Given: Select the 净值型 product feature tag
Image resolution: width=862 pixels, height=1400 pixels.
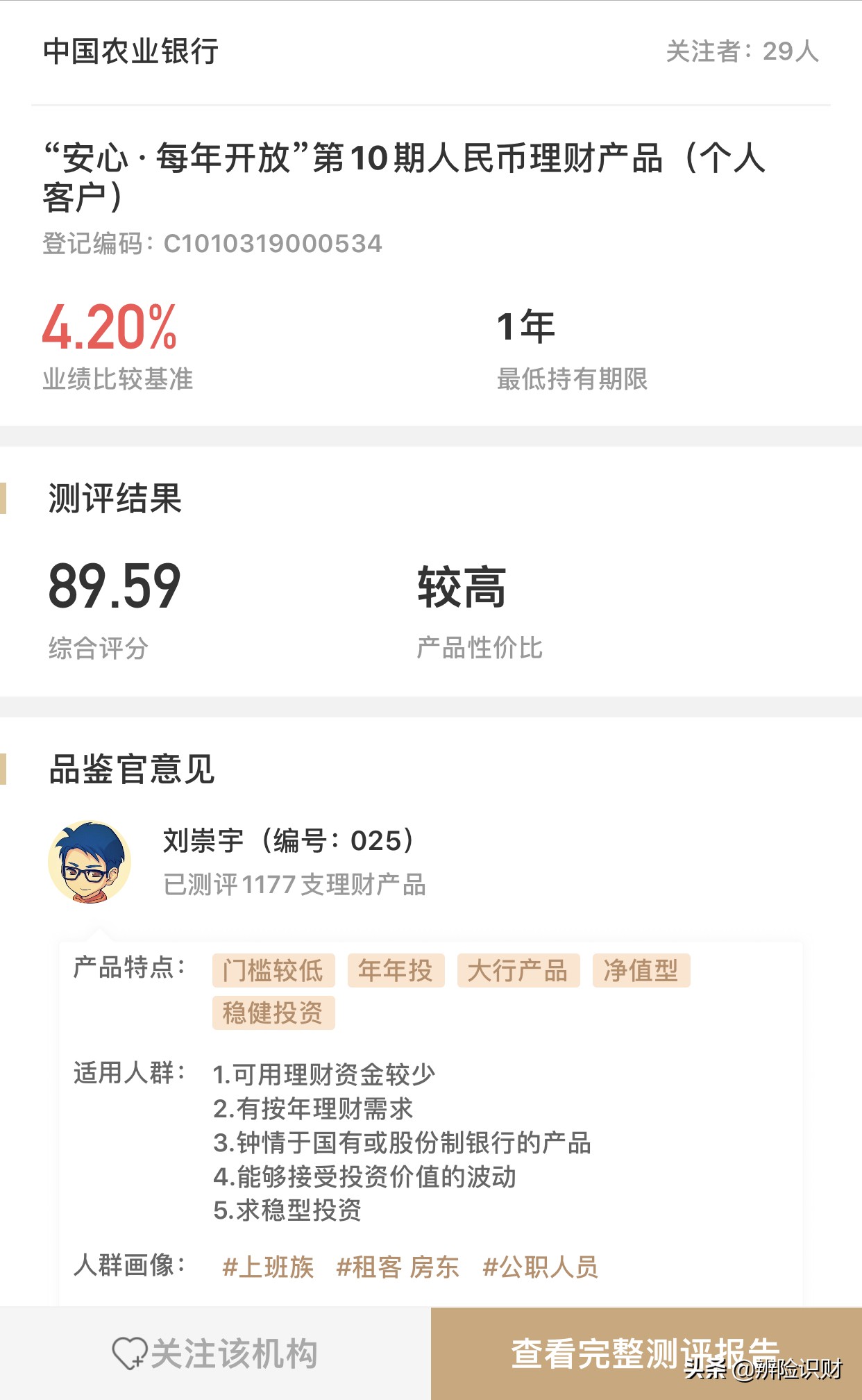Looking at the screenshot, I should tap(639, 971).
